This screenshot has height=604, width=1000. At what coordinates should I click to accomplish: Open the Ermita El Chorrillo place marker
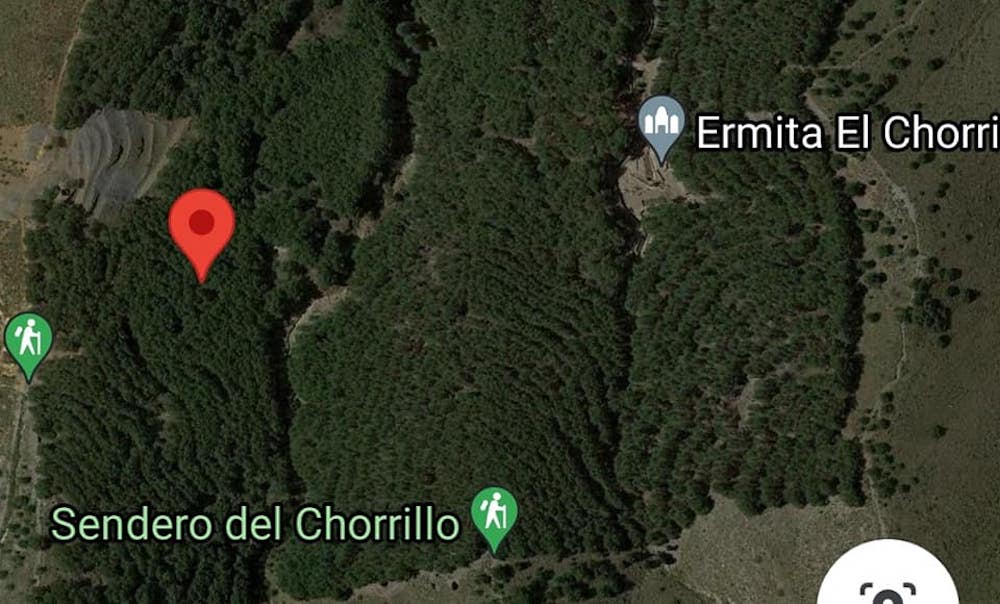pos(661,124)
